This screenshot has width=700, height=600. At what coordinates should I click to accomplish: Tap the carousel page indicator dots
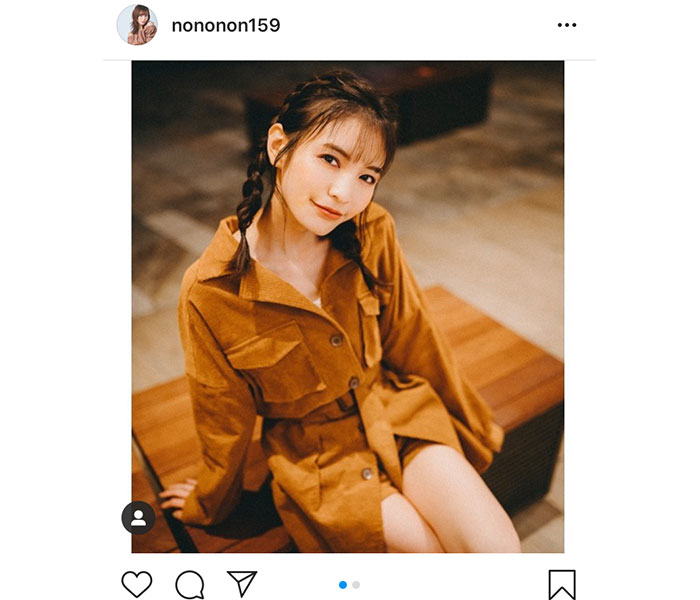pyautogui.click(x=349, y=584)
